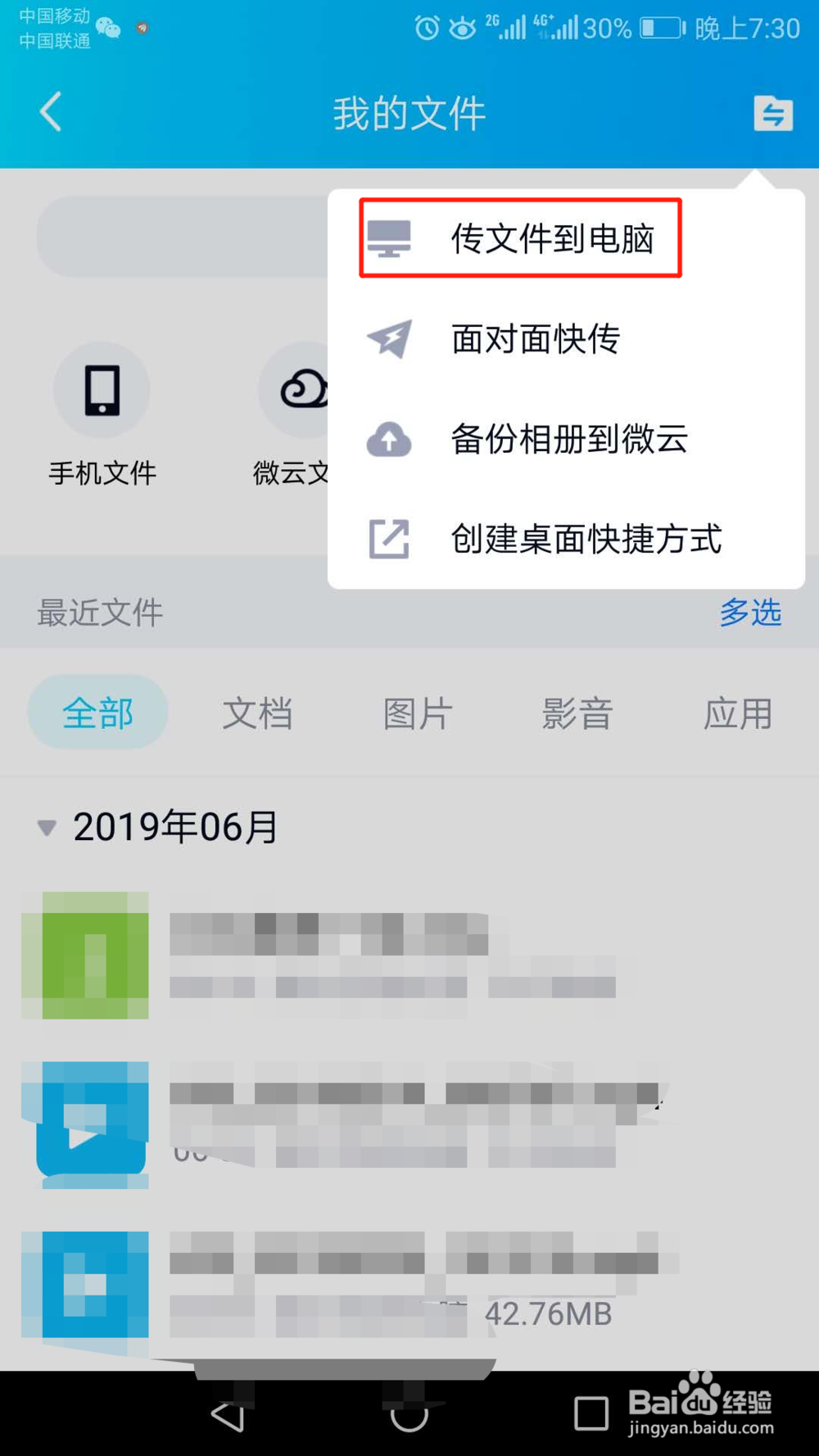The width and height of the screenshot is (819, 1456).
Task: Tap the paper plane icon for 面对面快传
Action: [x=388, y=339]
